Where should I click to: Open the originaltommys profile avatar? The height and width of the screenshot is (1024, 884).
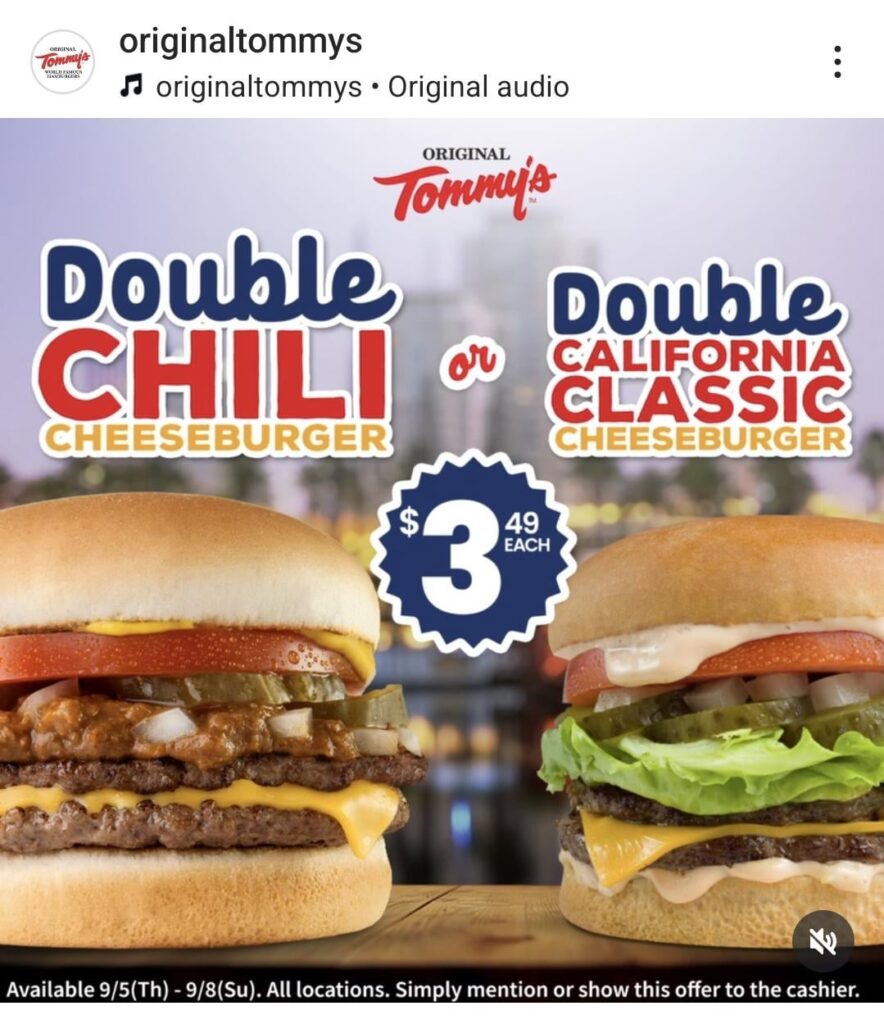pos(60,60)
